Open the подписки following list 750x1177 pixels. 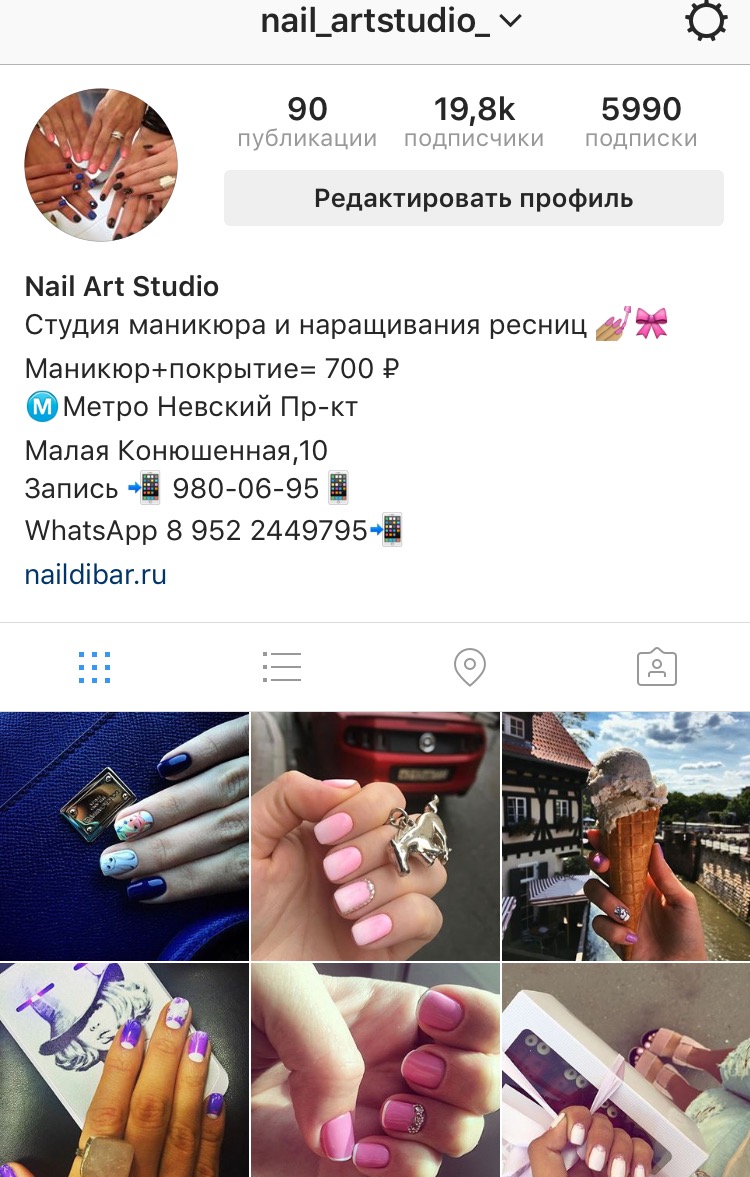pyautogui.click(x=641, y=122)
